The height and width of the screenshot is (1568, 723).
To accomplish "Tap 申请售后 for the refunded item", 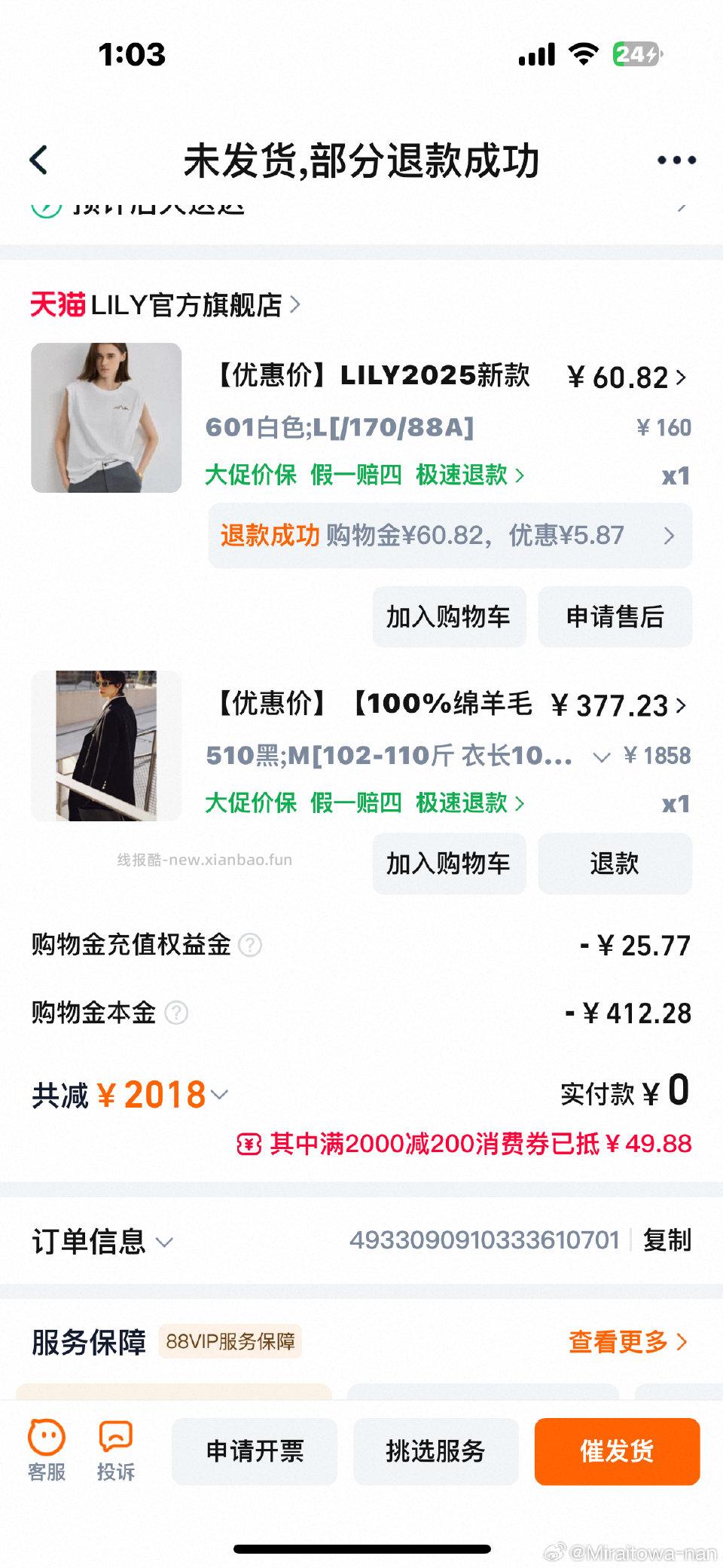I will tap(615, 616).
